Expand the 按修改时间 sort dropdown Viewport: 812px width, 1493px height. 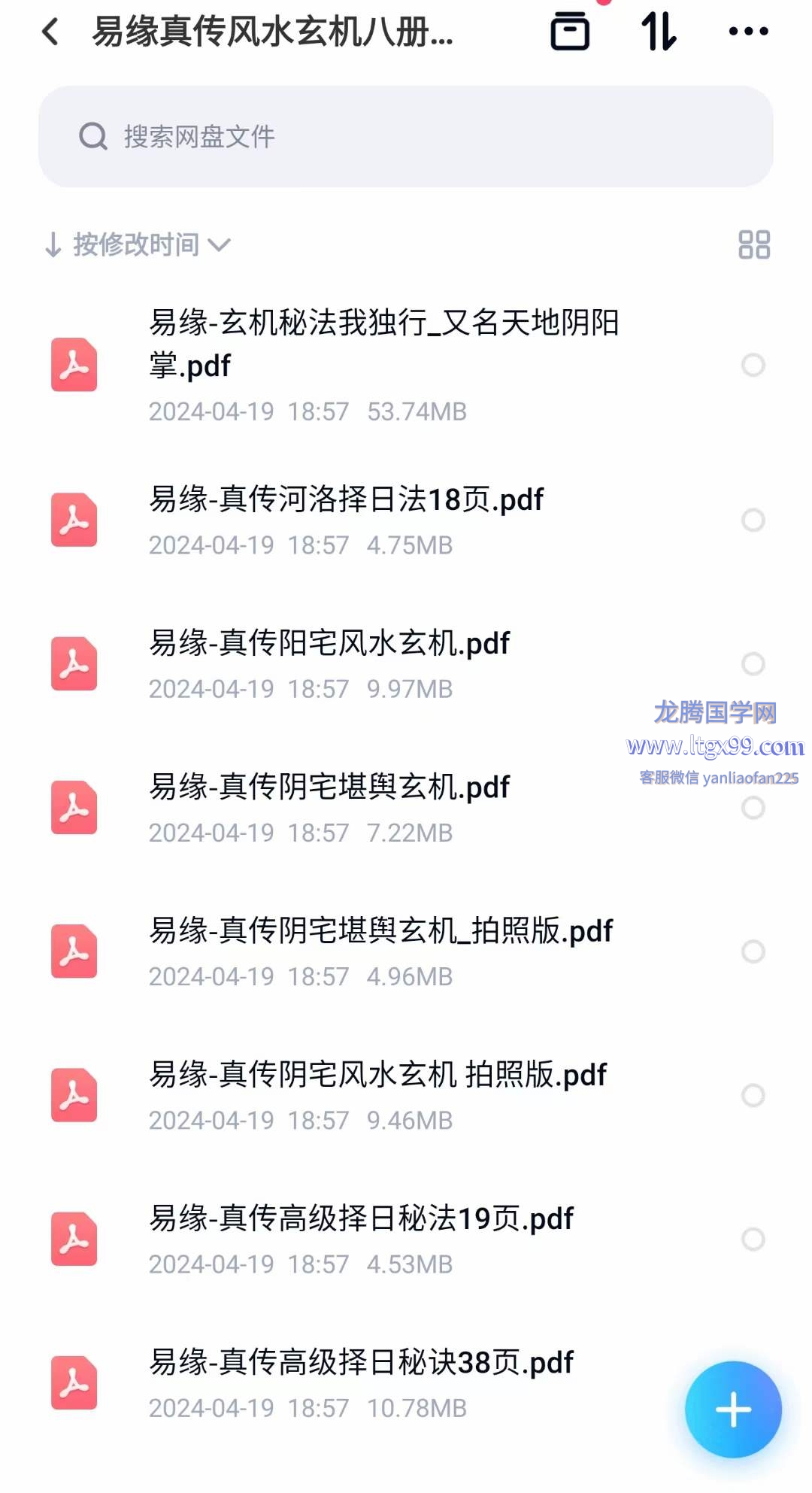point(137,244)
